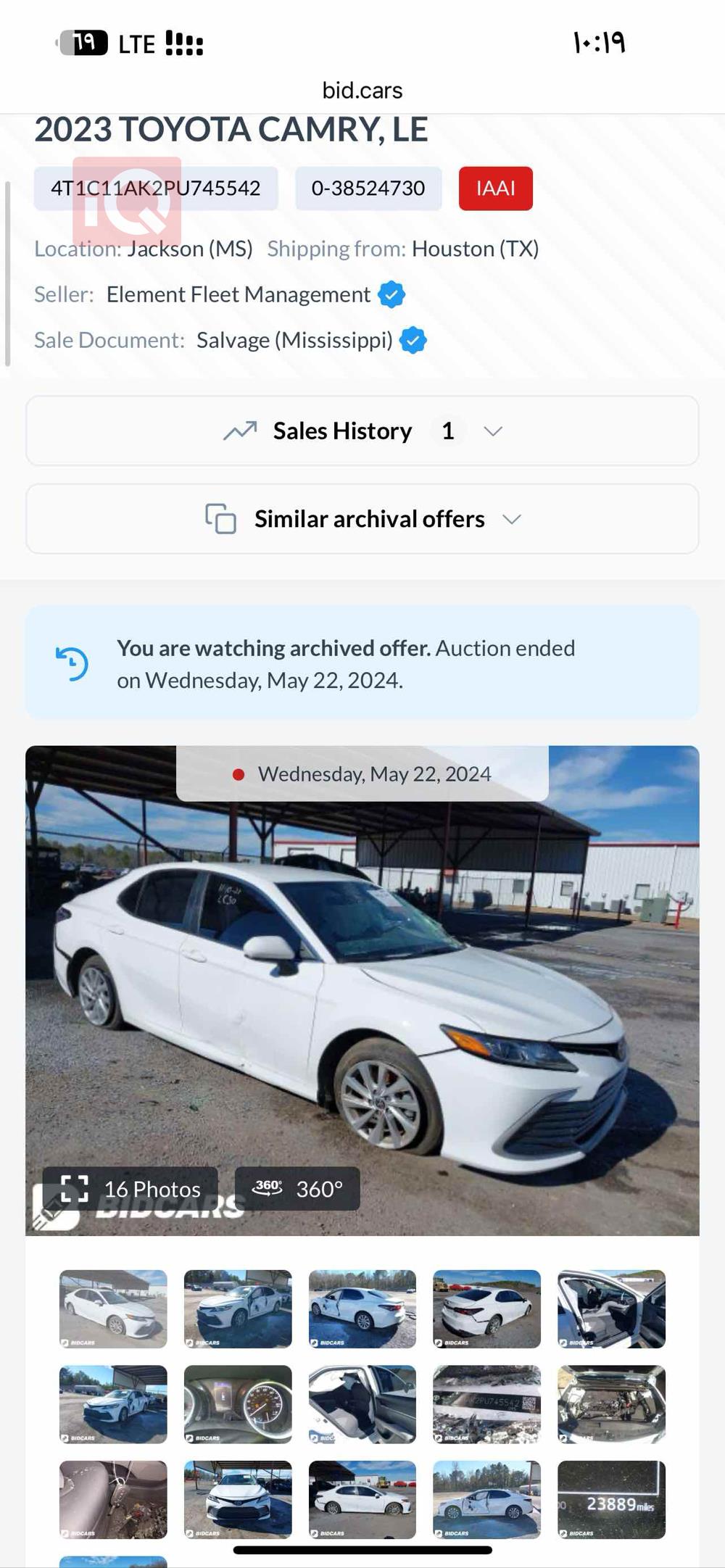Open the 23889 miles odometer thumbnail
Viewport: 725px width, 1568px height.
pyautogui.click(x=613, y=1501)
